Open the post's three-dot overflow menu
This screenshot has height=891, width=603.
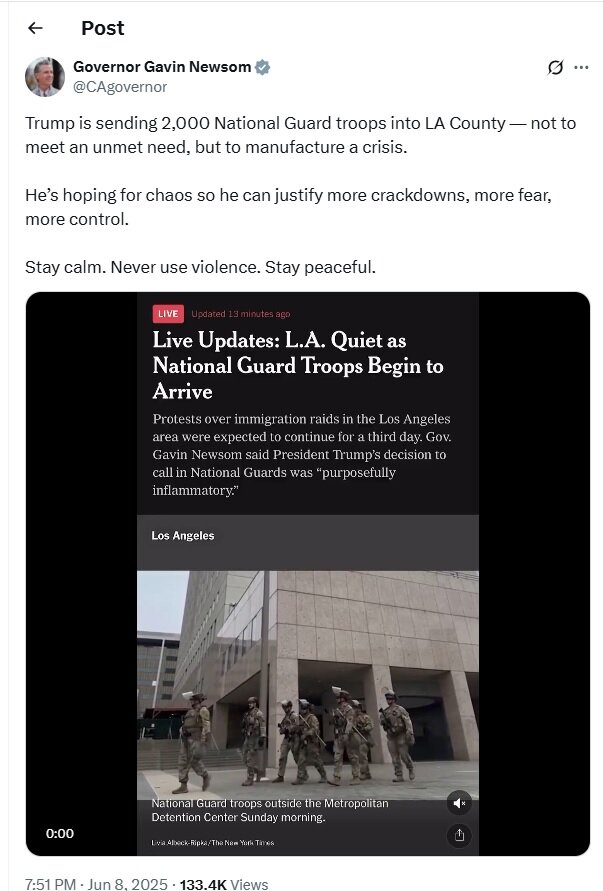[x=581, y=68]
